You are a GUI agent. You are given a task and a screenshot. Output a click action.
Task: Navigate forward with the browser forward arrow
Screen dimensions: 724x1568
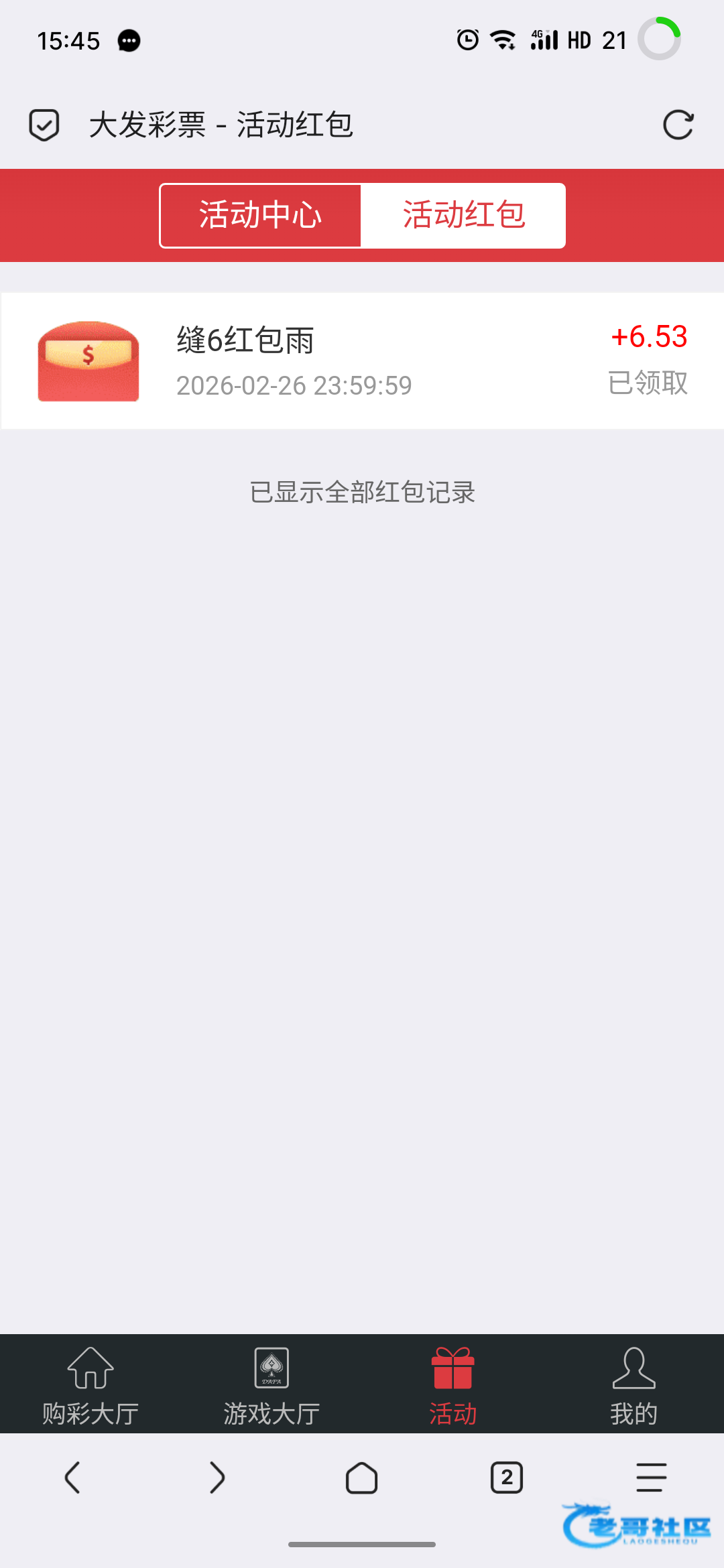tap(217, 1478)
